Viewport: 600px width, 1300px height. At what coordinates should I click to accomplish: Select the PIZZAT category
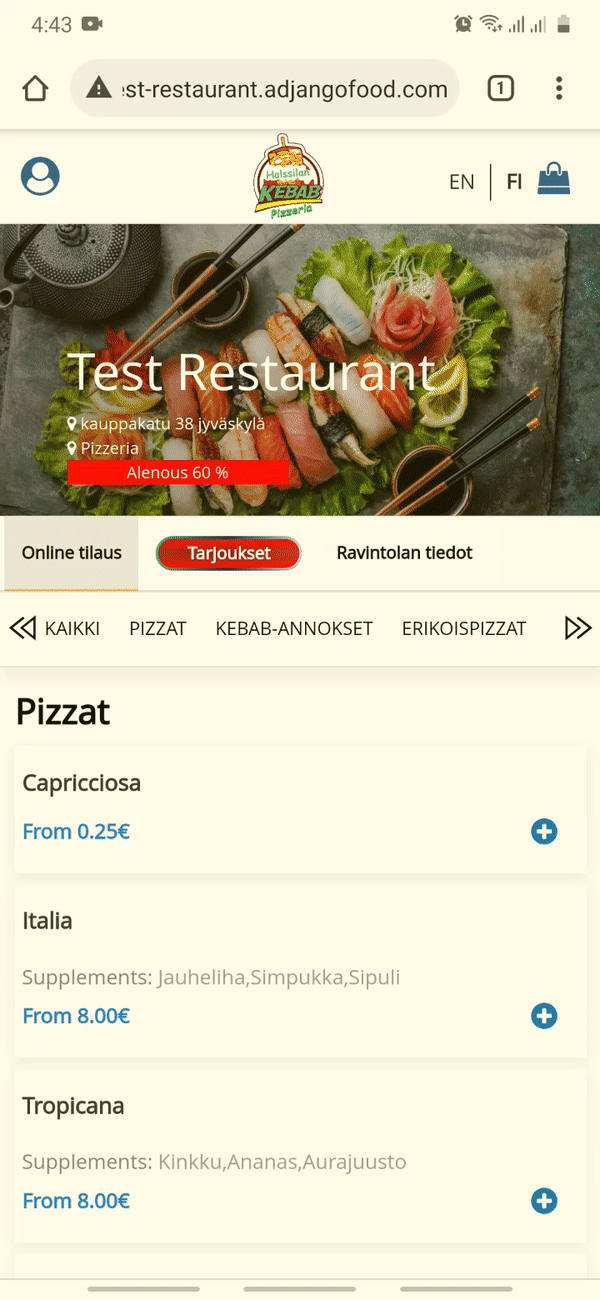pos(158,628)
